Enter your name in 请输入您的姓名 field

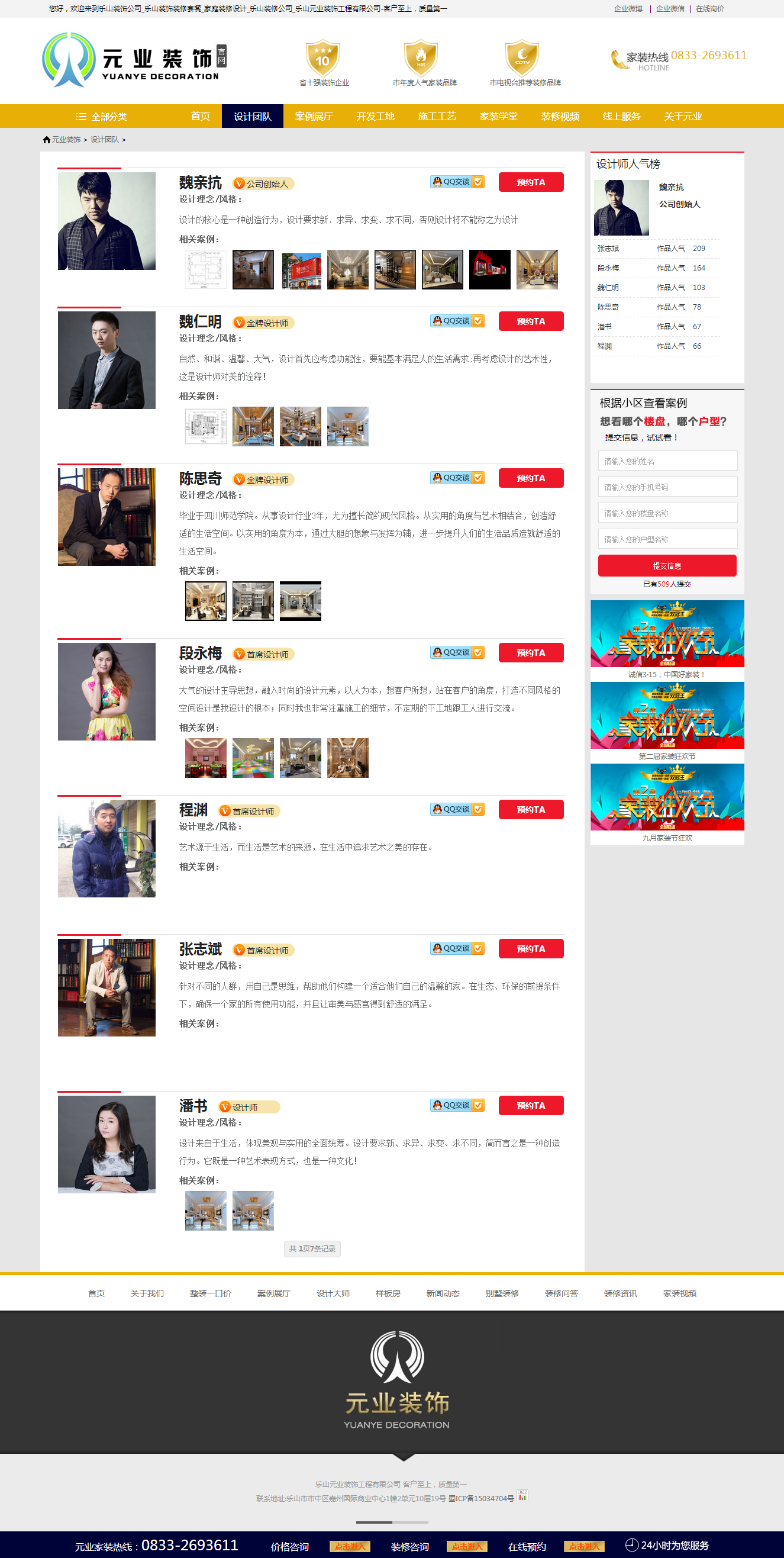click(667, 461)
